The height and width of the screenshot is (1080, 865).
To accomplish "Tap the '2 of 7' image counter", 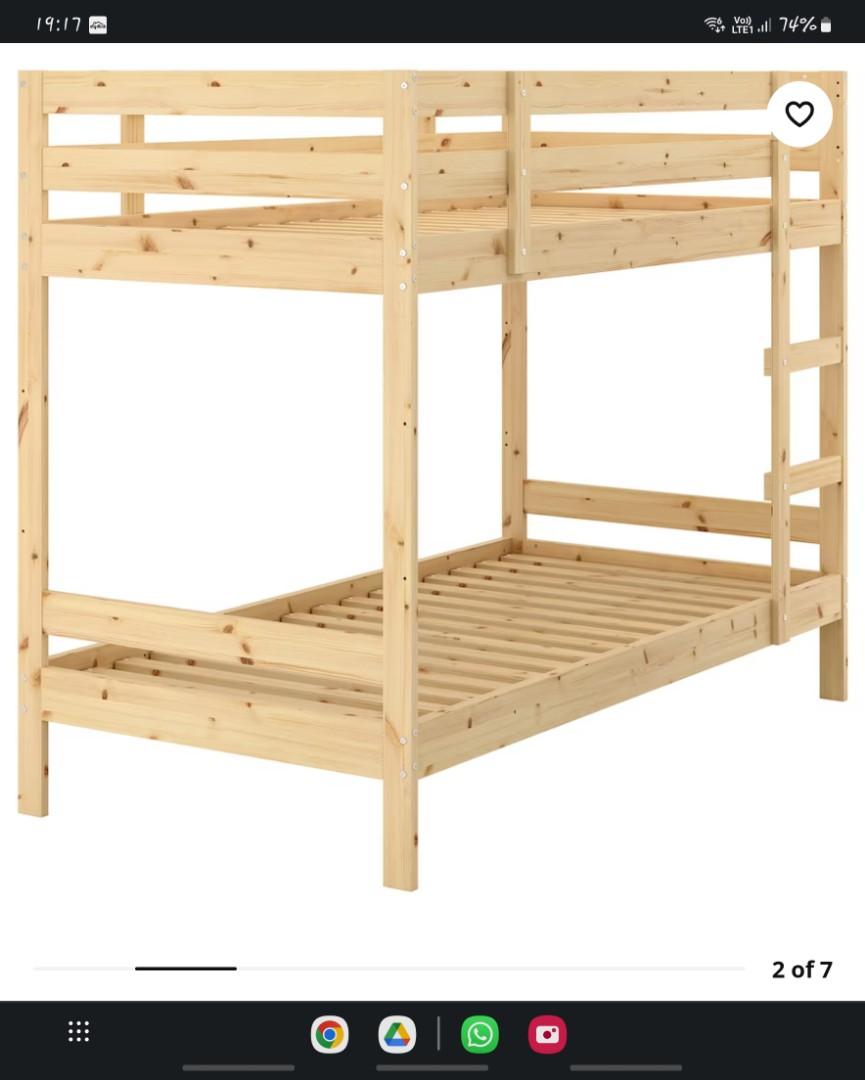I will 802,969.
